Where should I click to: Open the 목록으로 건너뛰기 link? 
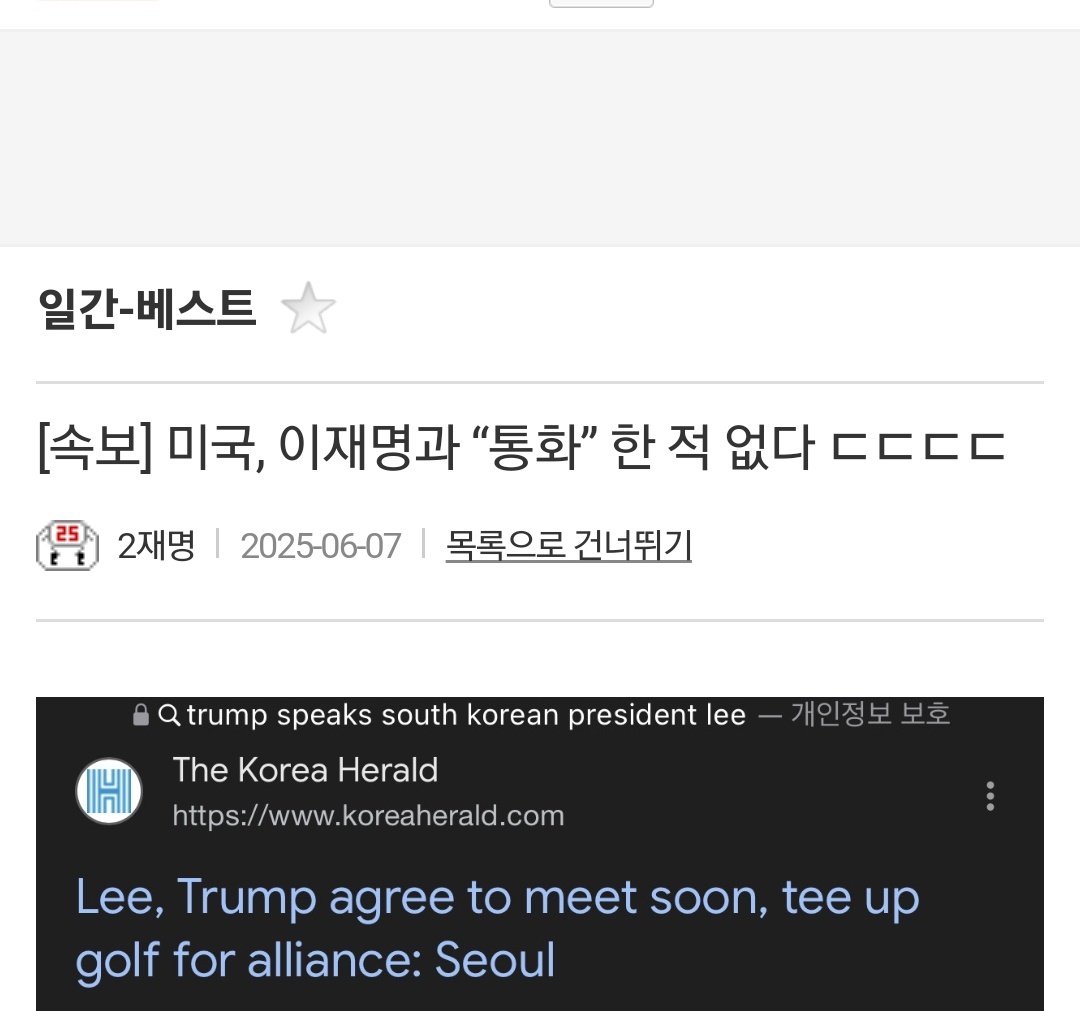[568, 545]
